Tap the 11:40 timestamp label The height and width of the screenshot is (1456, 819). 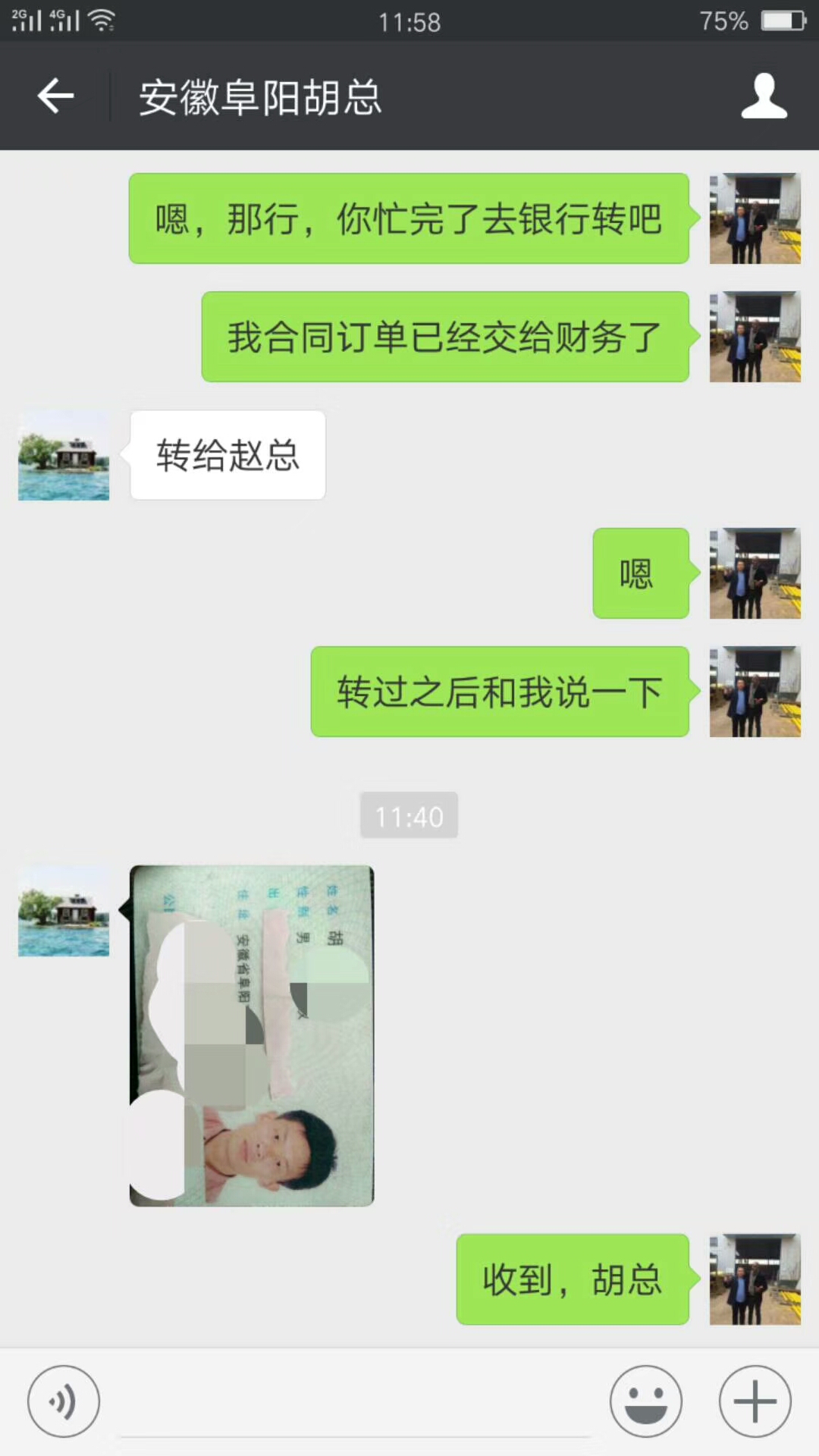pyautogui.click(x=409, y=816)
